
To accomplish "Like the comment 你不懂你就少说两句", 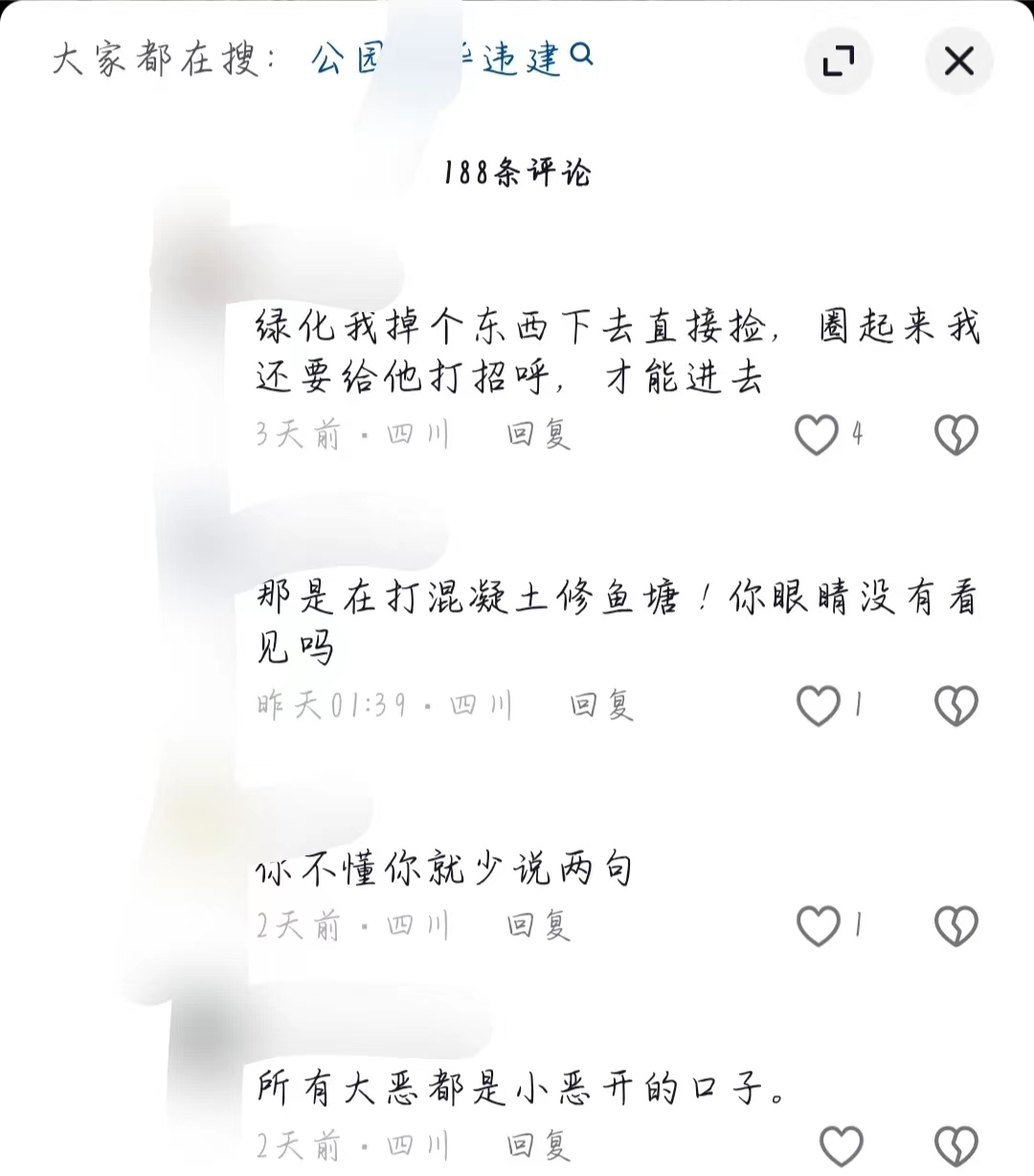I will 818,926.
